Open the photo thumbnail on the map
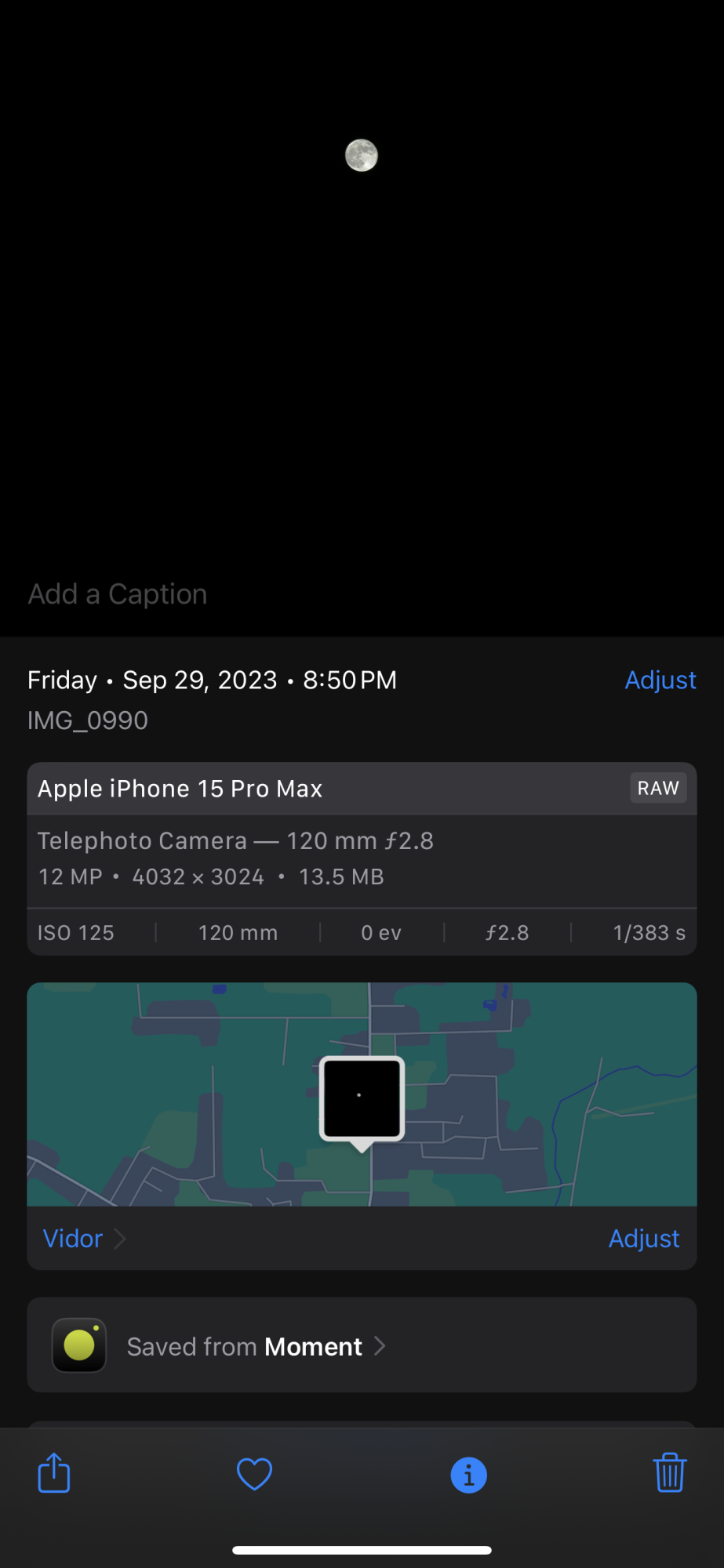Viewport: 724px width, 1568px height. click(362, 1098)
